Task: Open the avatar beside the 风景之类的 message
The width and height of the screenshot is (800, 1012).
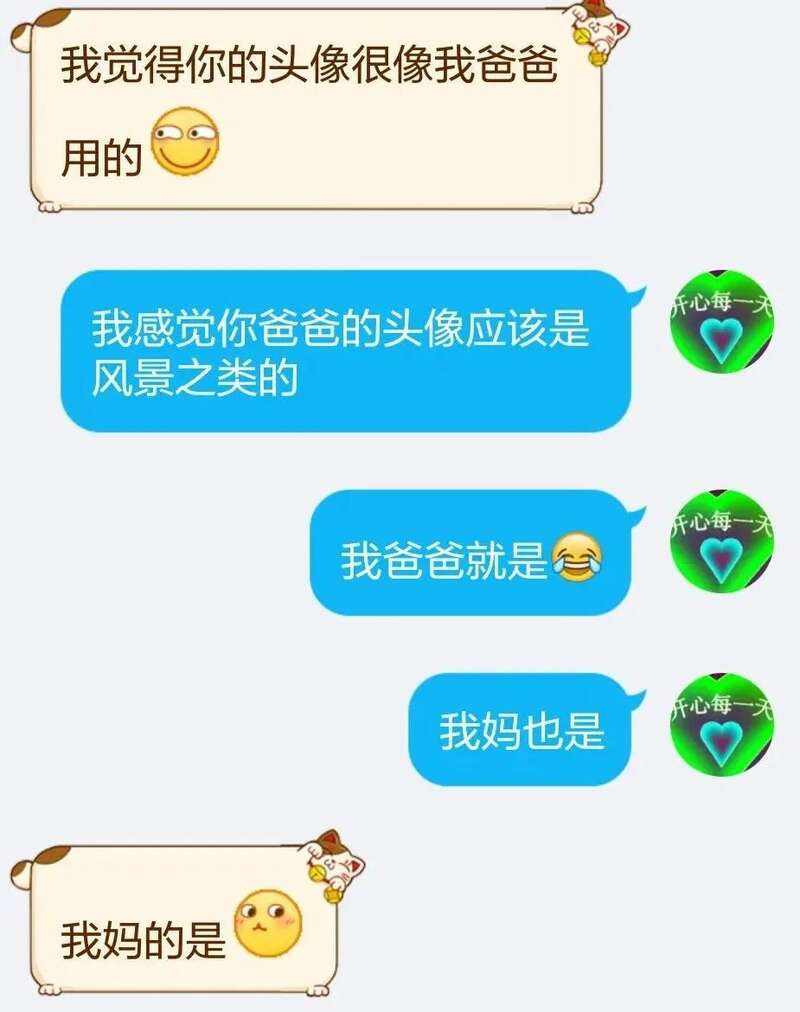Action: pos(721,322)
